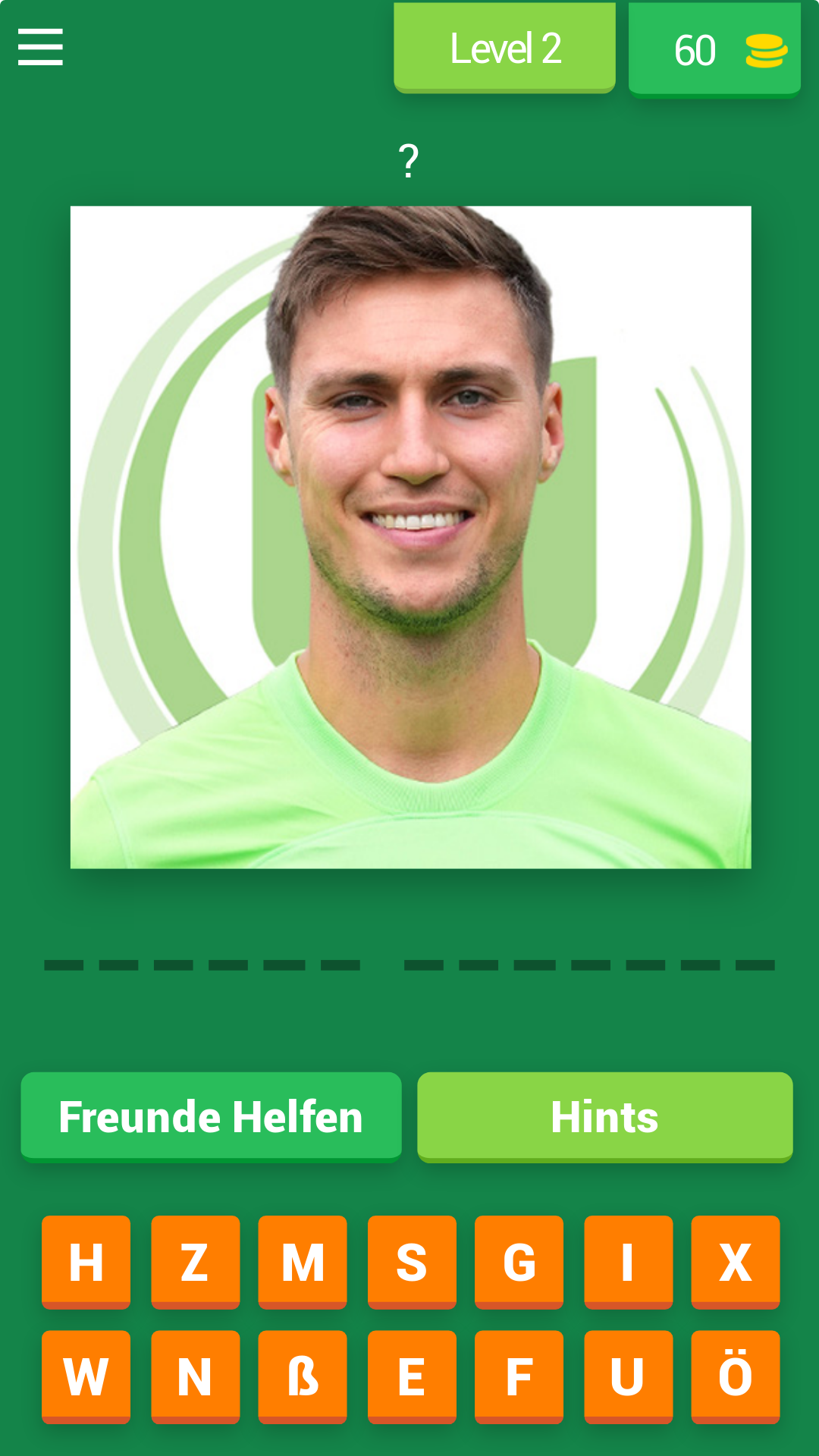Select the ß letter tile

click(303, 1376)
